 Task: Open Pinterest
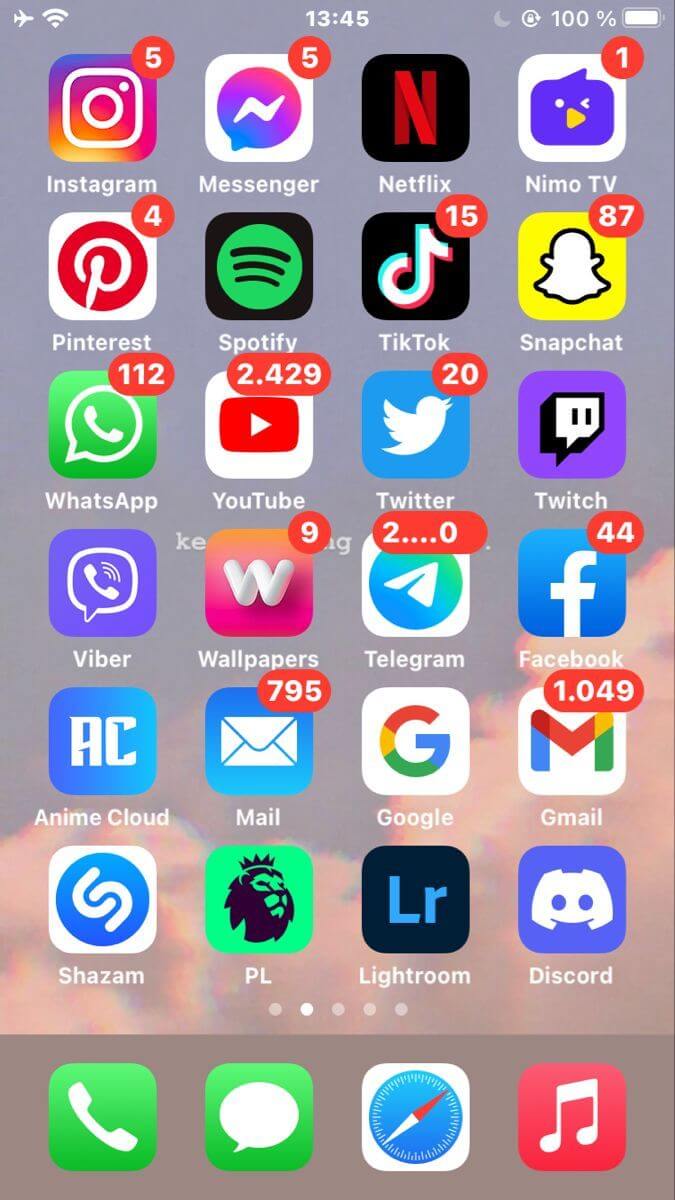[x=102, y=266]
